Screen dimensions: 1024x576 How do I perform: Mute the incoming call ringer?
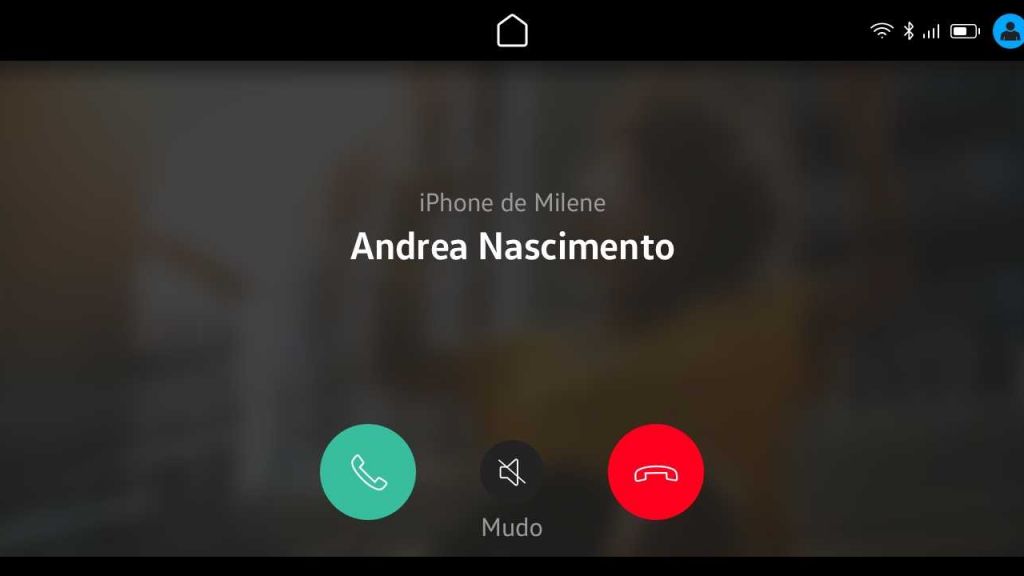coord(511,472)
